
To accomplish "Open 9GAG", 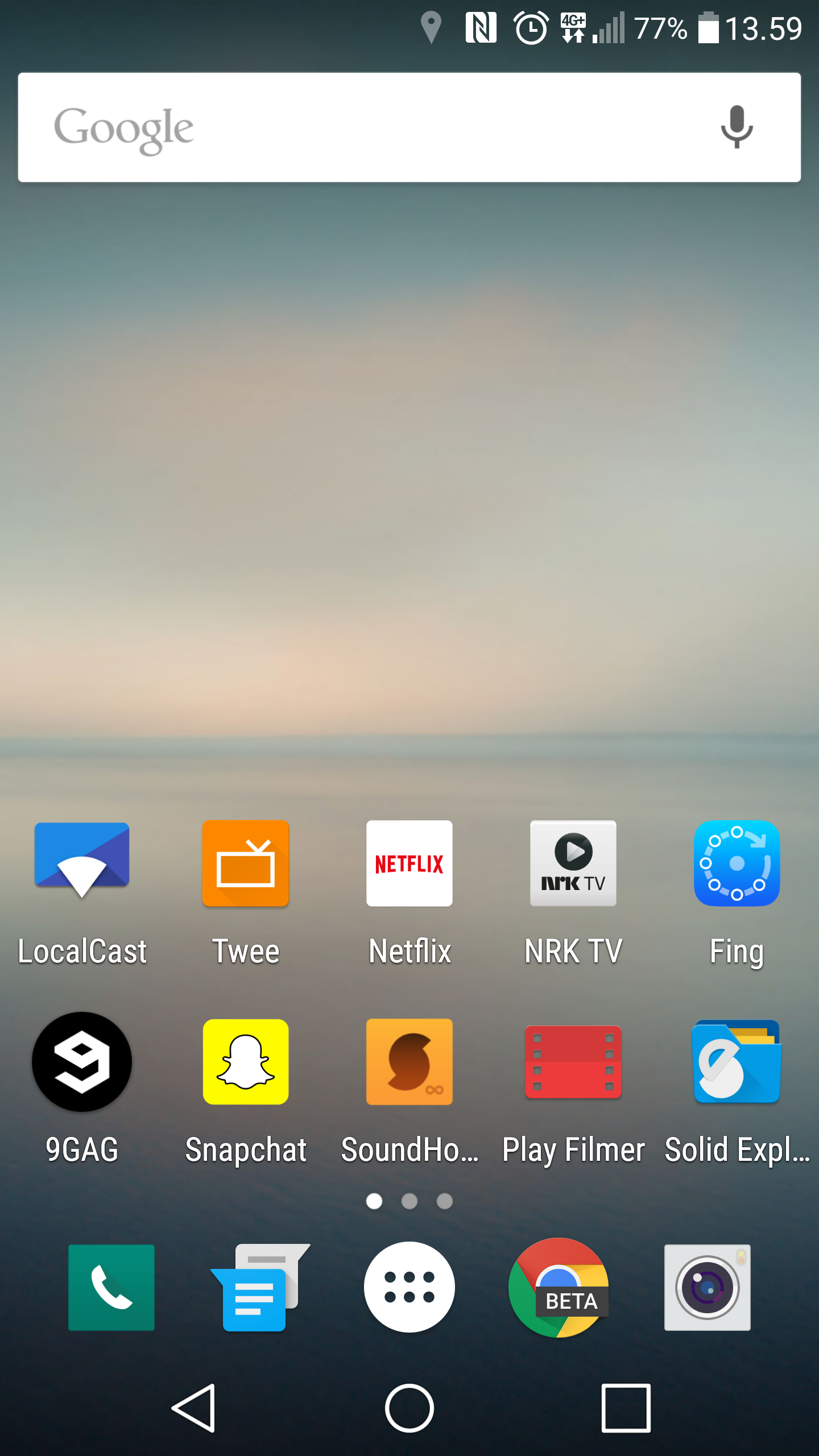I will pos(82,1062).
